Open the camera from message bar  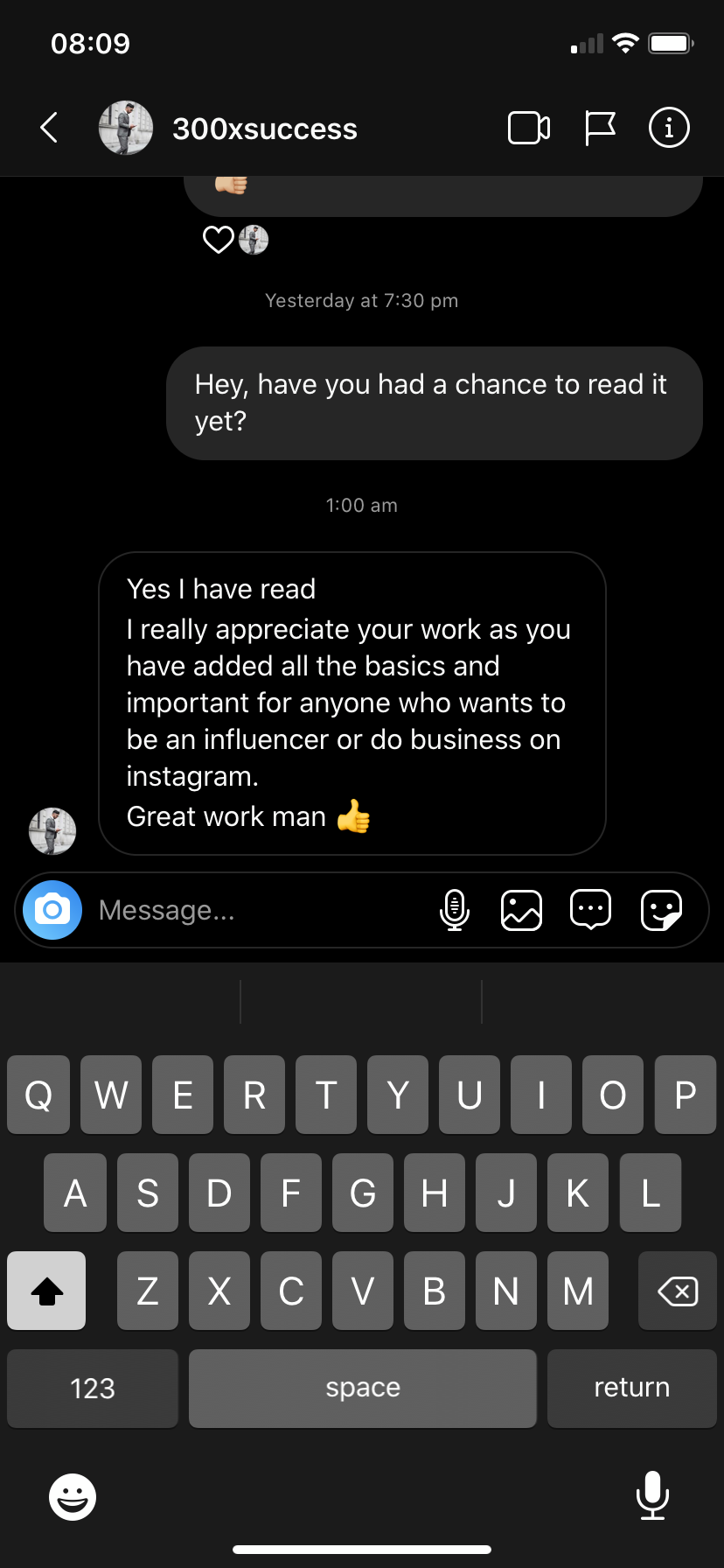[x=52, y=910]
